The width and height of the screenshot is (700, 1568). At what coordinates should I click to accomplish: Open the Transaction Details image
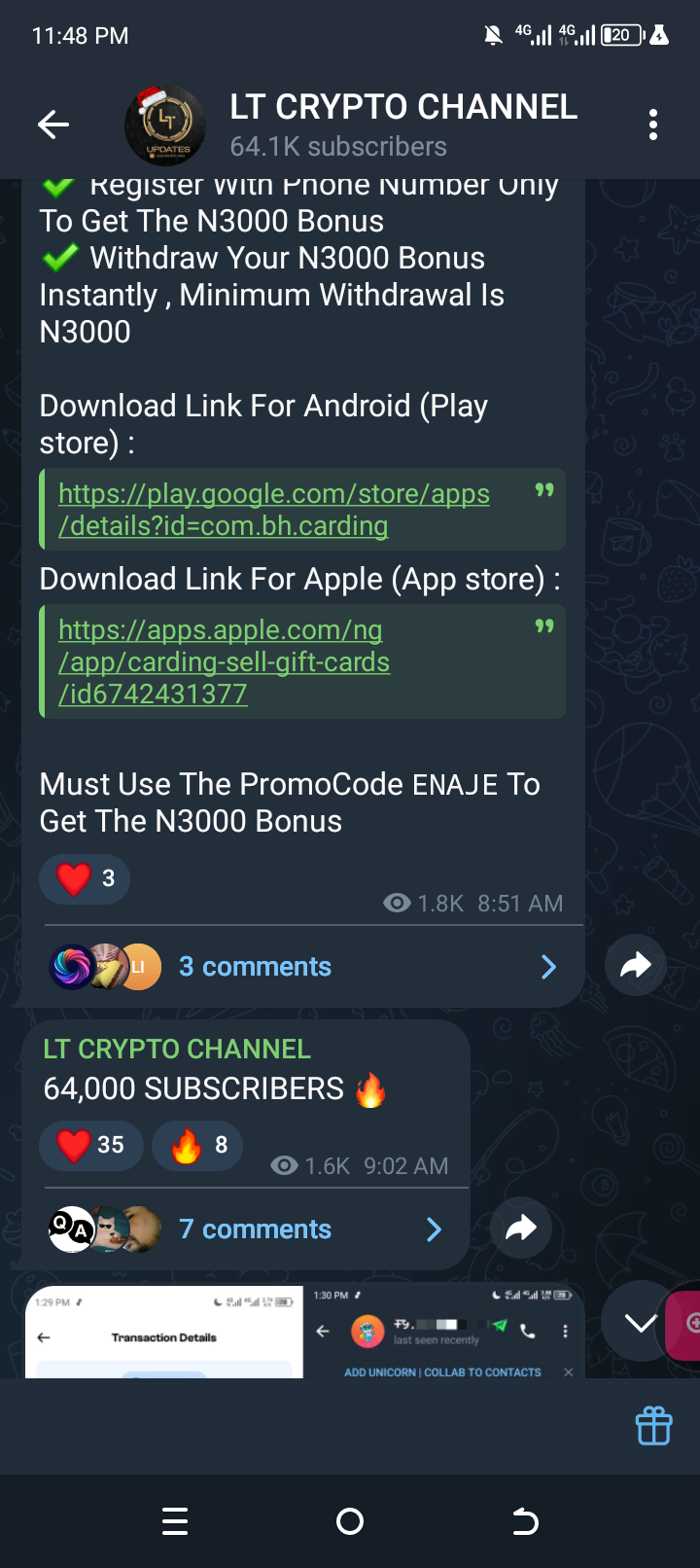pos(163,1331)
